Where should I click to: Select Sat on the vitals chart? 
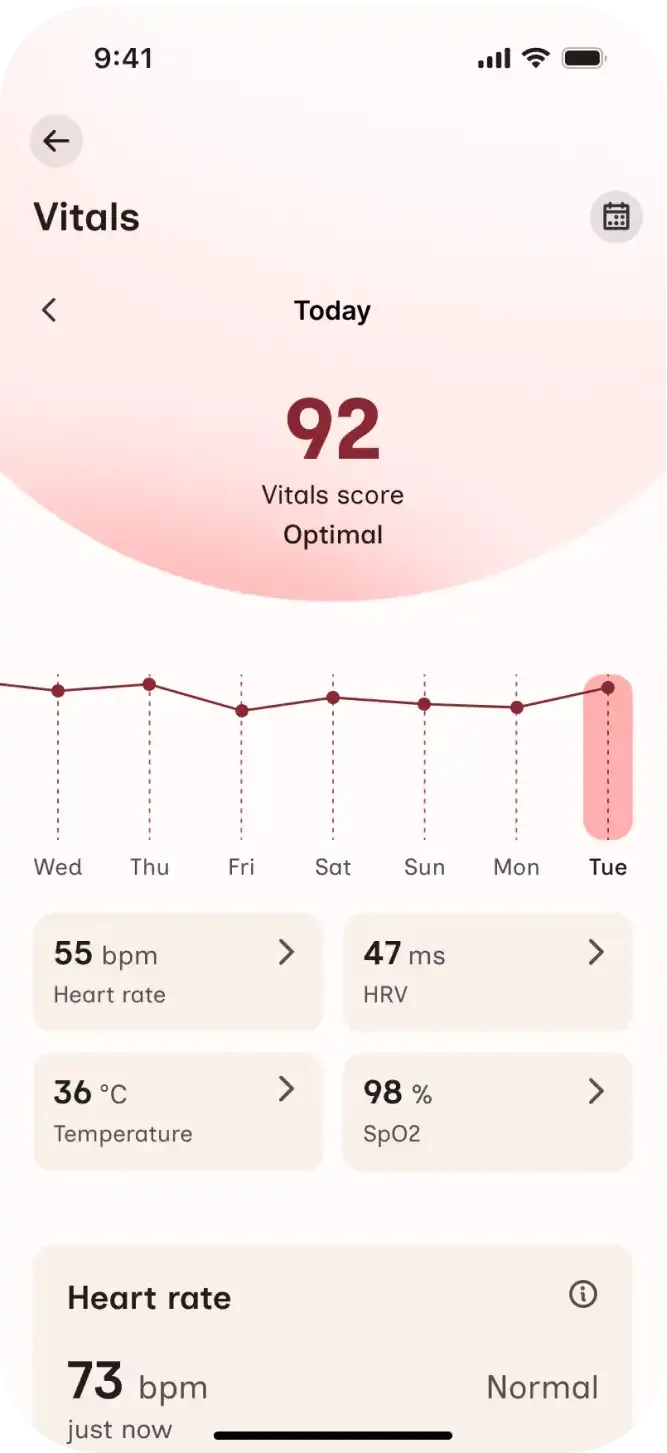click(333, 866)
